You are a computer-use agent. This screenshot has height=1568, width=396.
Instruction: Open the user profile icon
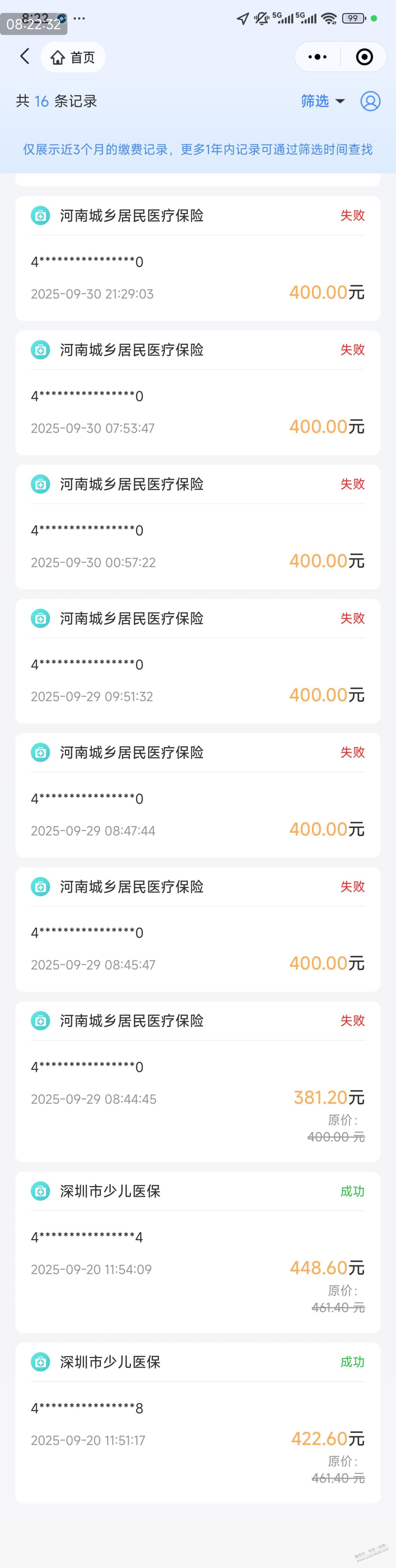click(371, 101)
